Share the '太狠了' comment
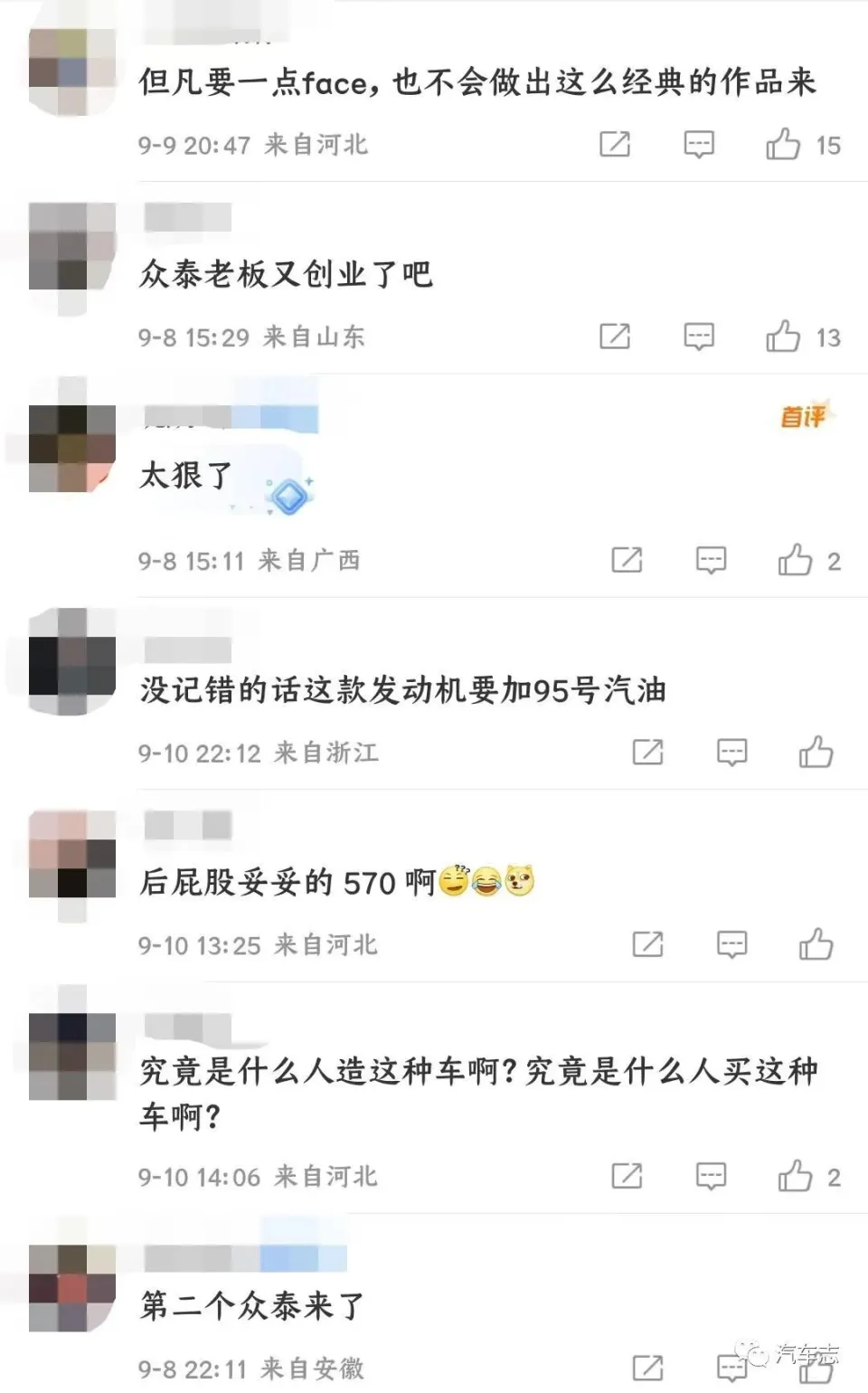 (x=627, y=561)
